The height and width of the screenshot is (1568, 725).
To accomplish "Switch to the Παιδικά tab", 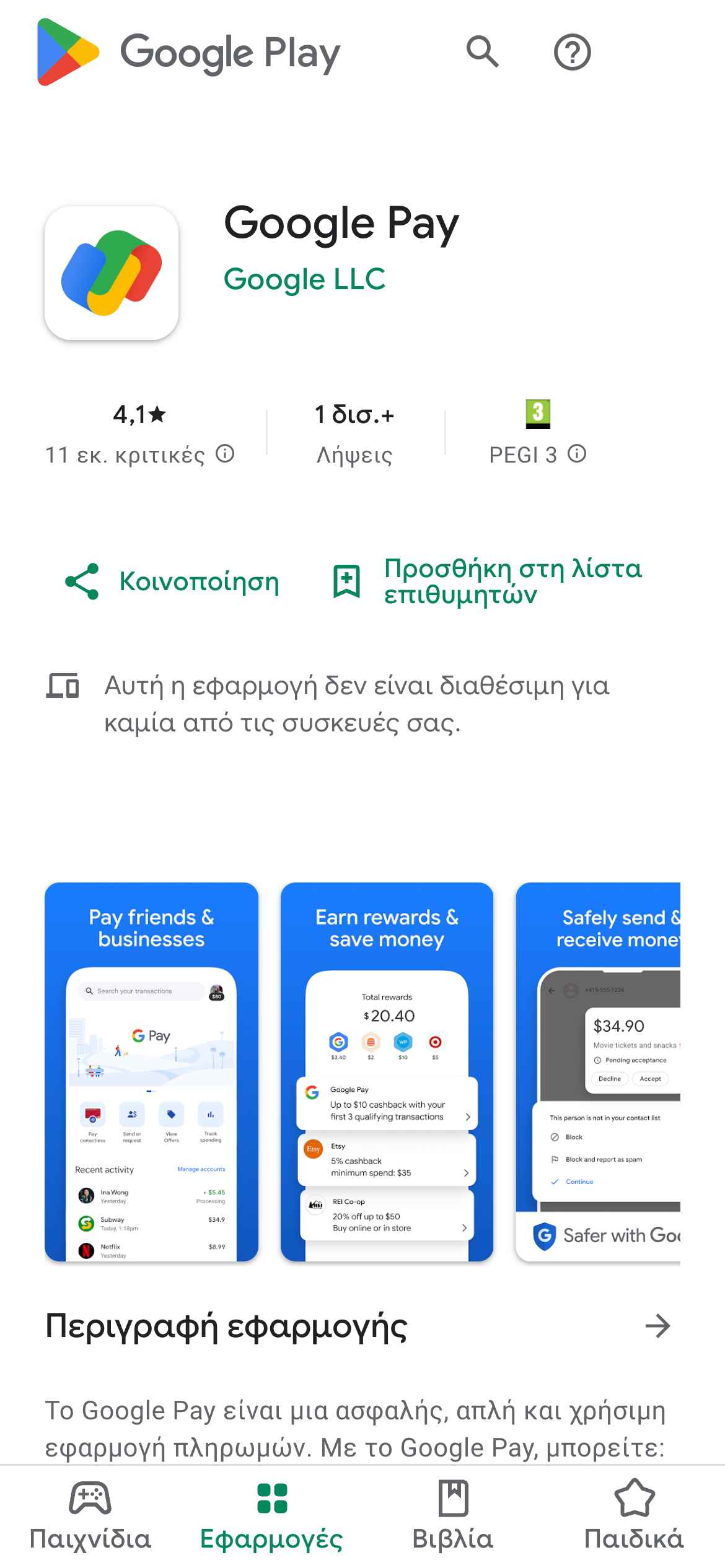I will (634, 1516).
